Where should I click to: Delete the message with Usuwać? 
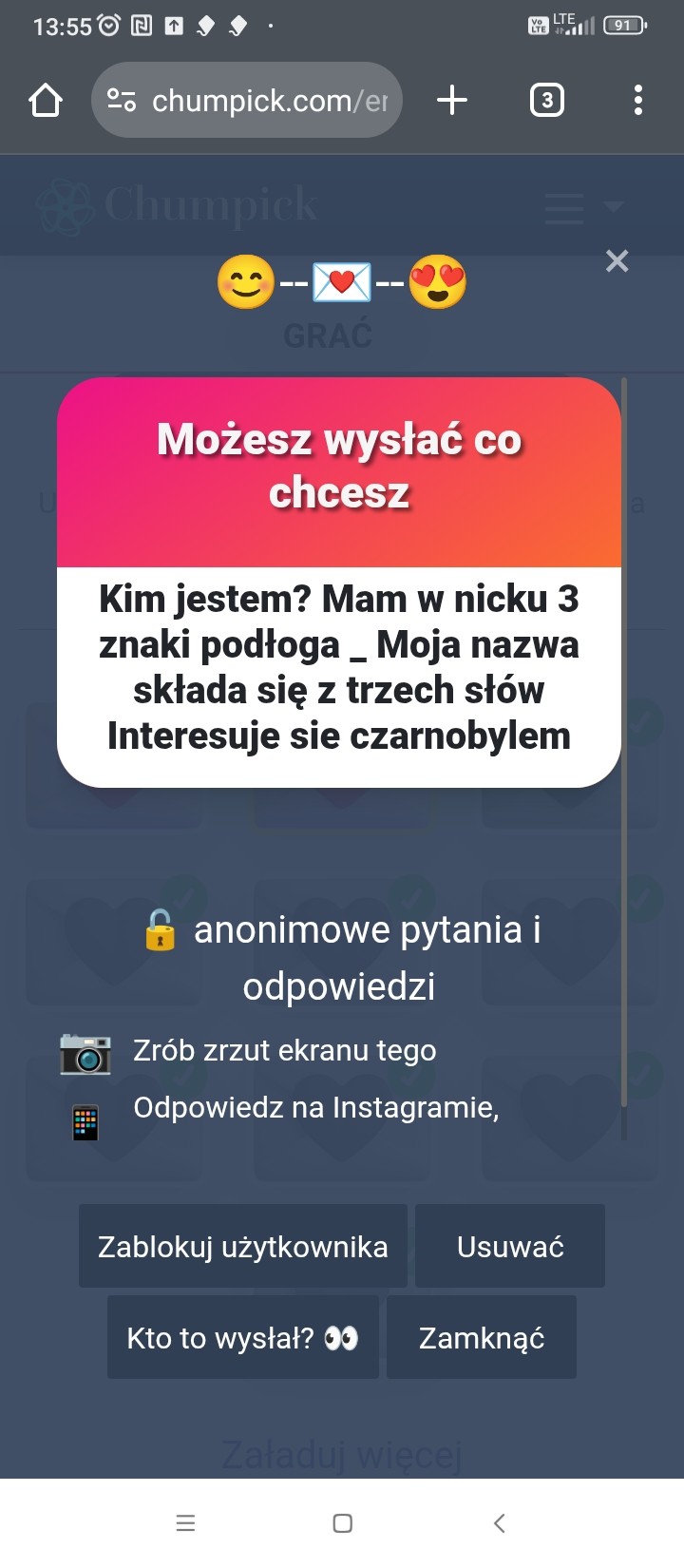(x=510, y=1246)
